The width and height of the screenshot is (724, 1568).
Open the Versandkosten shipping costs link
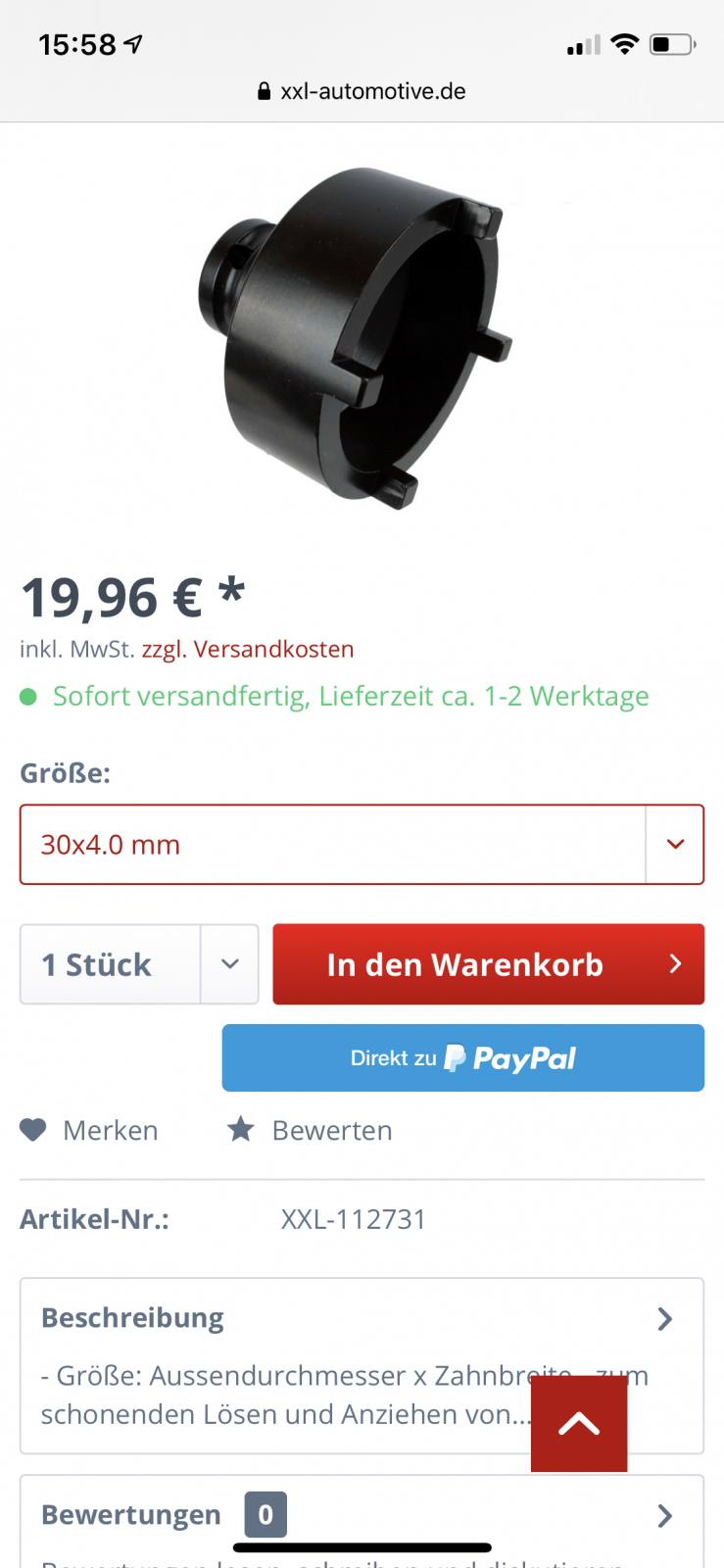click(x=273, y=649)
